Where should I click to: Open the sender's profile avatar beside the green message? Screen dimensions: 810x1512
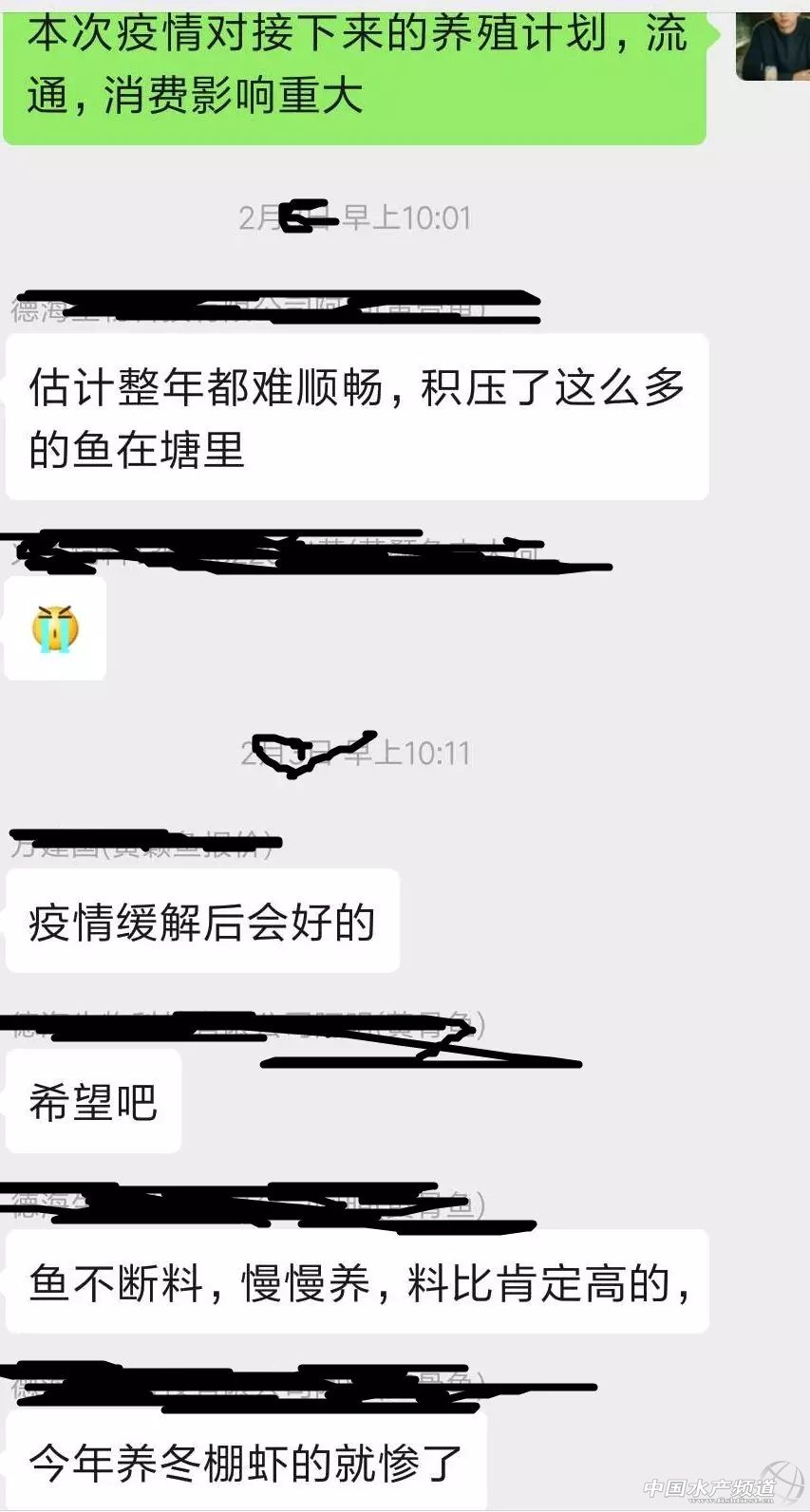[773, 46]
